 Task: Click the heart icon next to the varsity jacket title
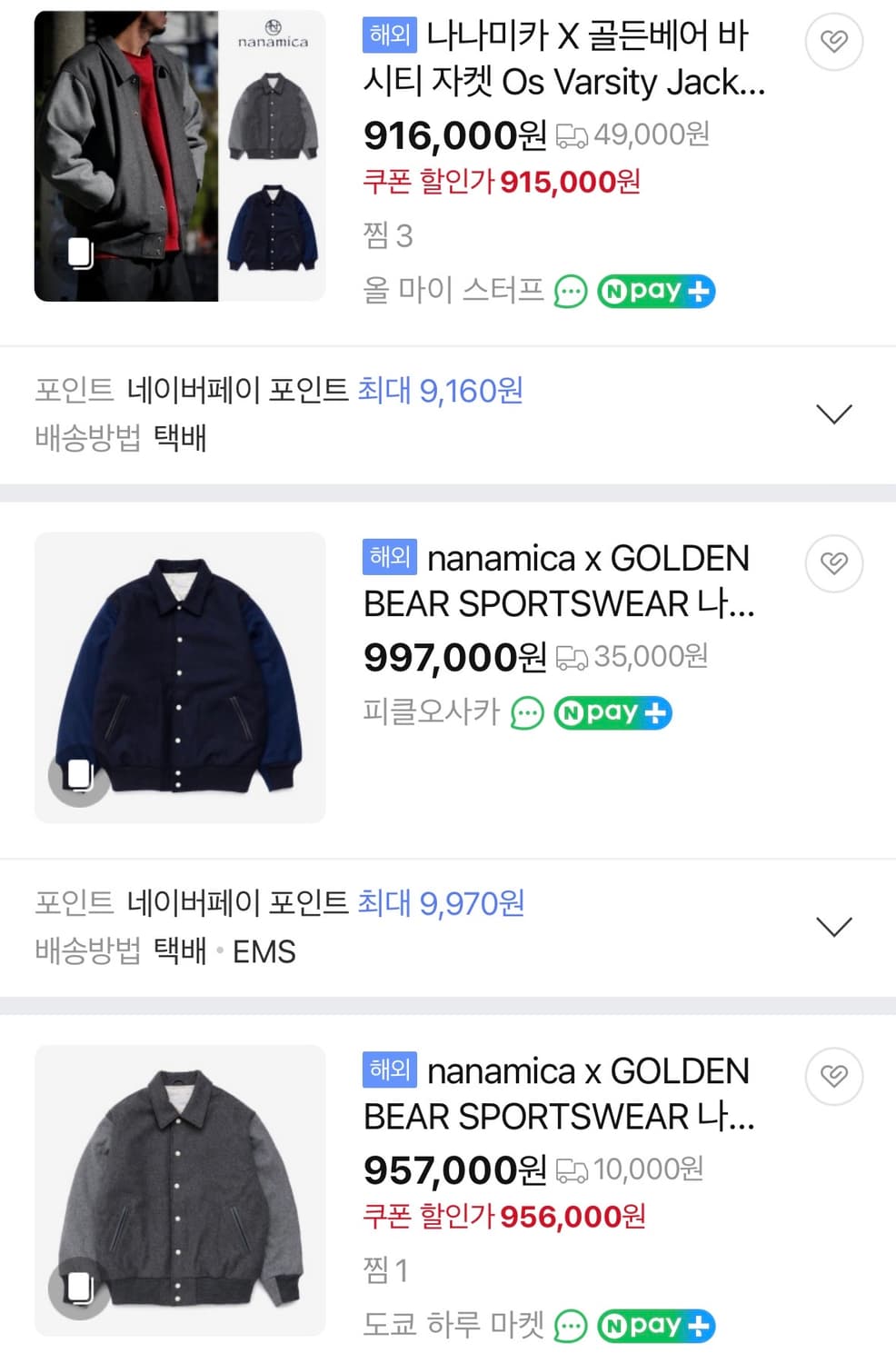click(x=833, y=42)
